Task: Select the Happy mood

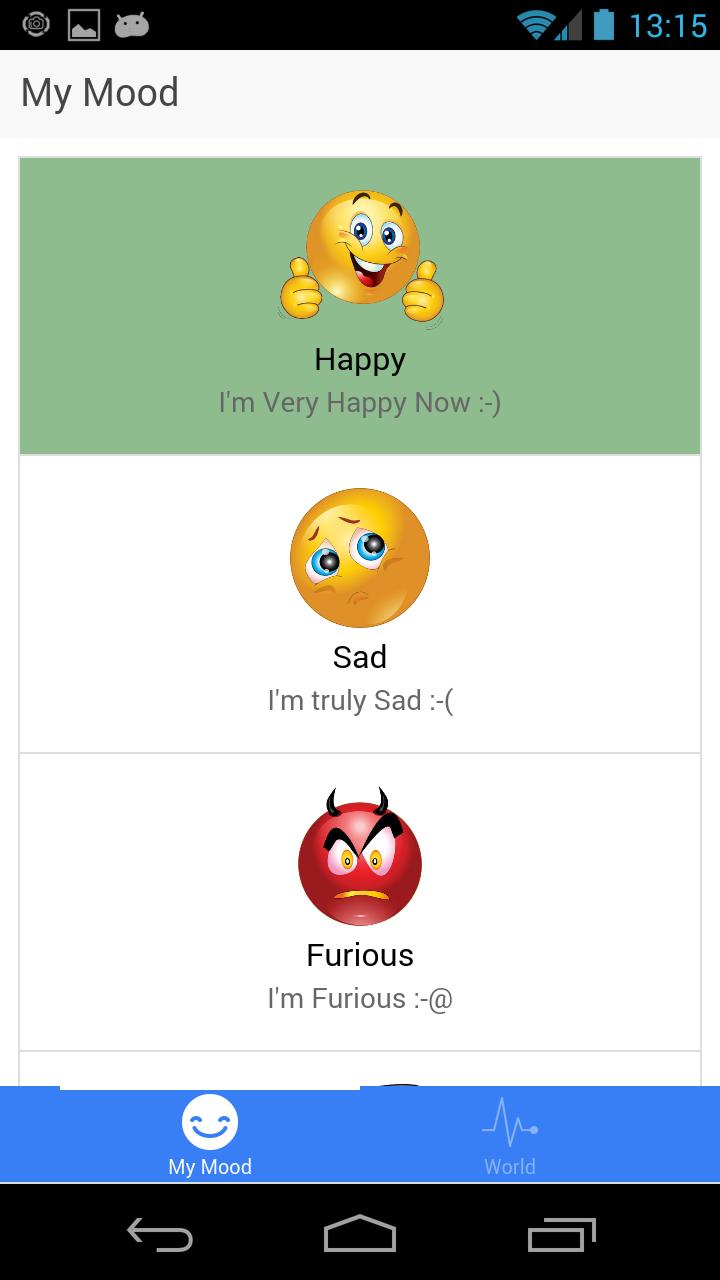Action: (360, 305)
